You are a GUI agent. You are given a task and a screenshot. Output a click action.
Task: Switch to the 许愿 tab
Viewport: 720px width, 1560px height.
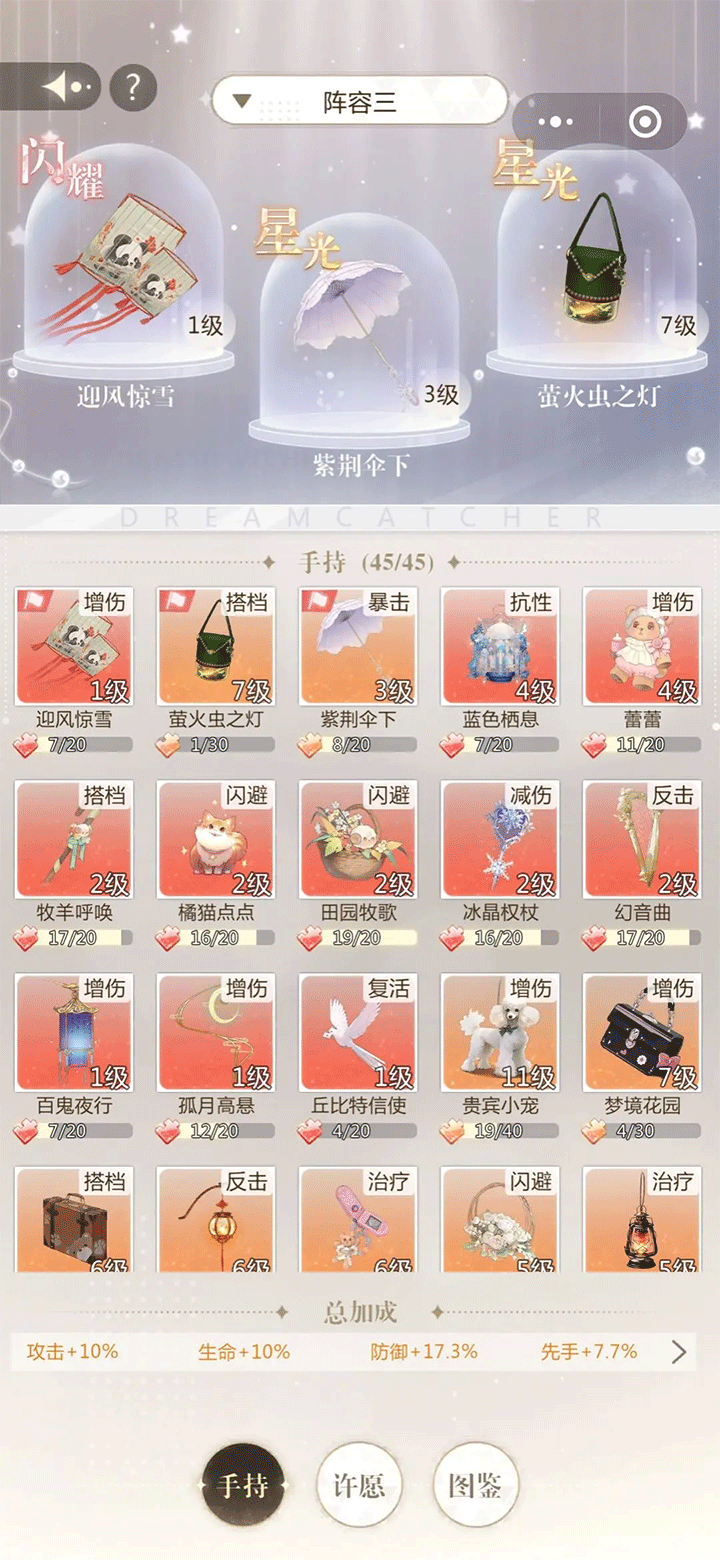click(358, 1486)
